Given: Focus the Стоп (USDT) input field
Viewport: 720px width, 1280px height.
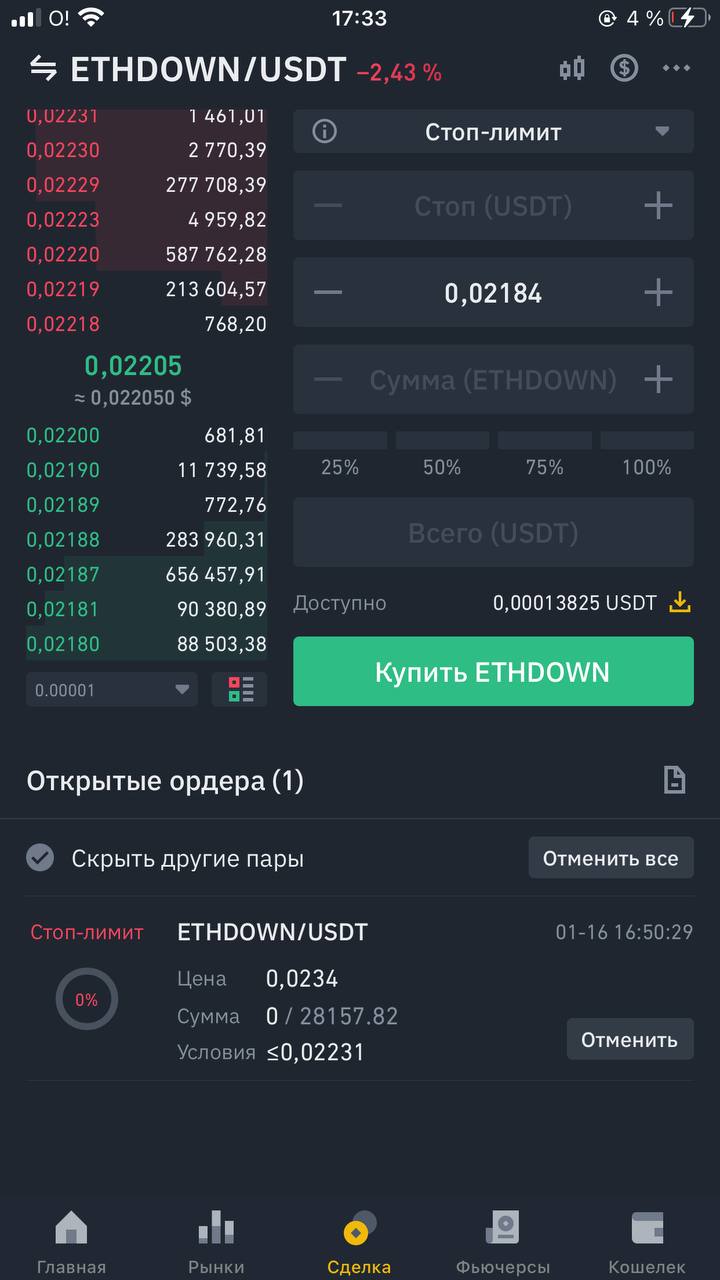Looking at the screenshot, I should point(493,206).
